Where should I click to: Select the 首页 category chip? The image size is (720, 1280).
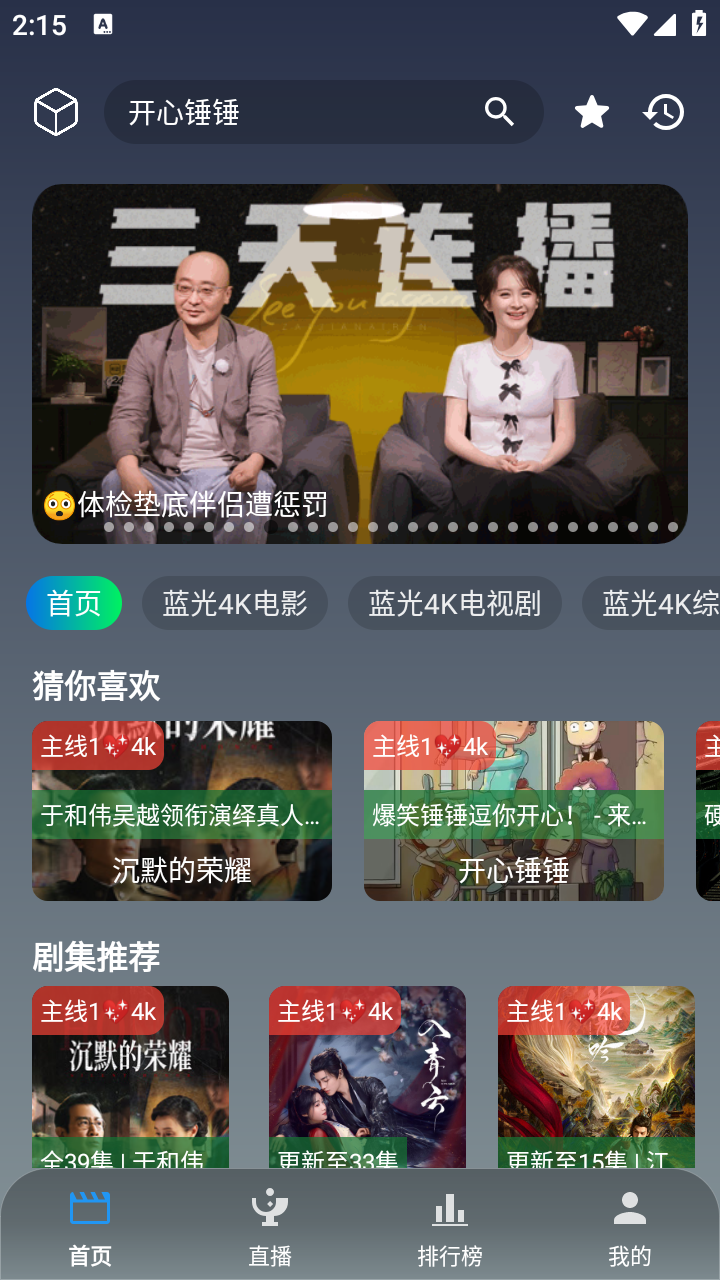pyautogui.click(x=74, y=603)
